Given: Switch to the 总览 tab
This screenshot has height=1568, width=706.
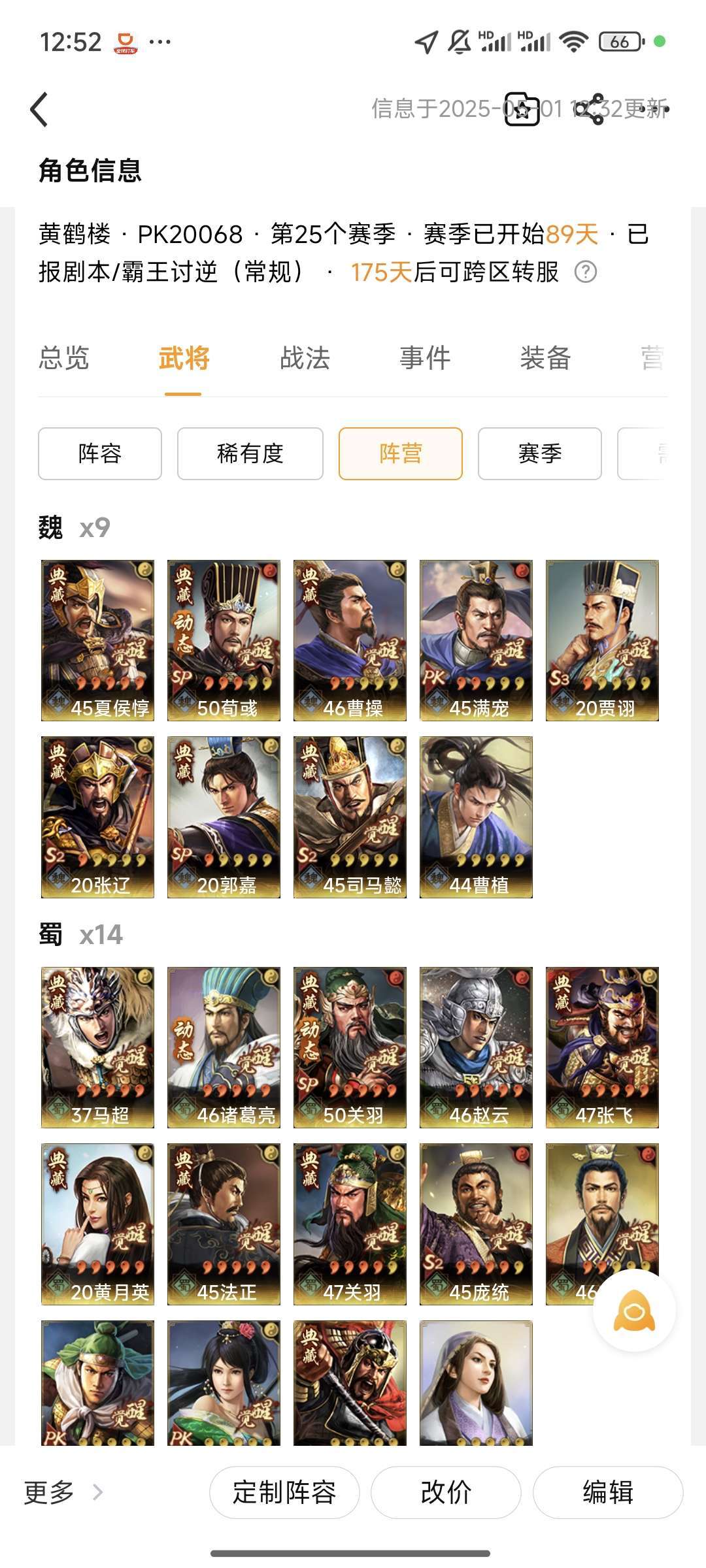Looking at the screenshot, I should coord(63,358).
